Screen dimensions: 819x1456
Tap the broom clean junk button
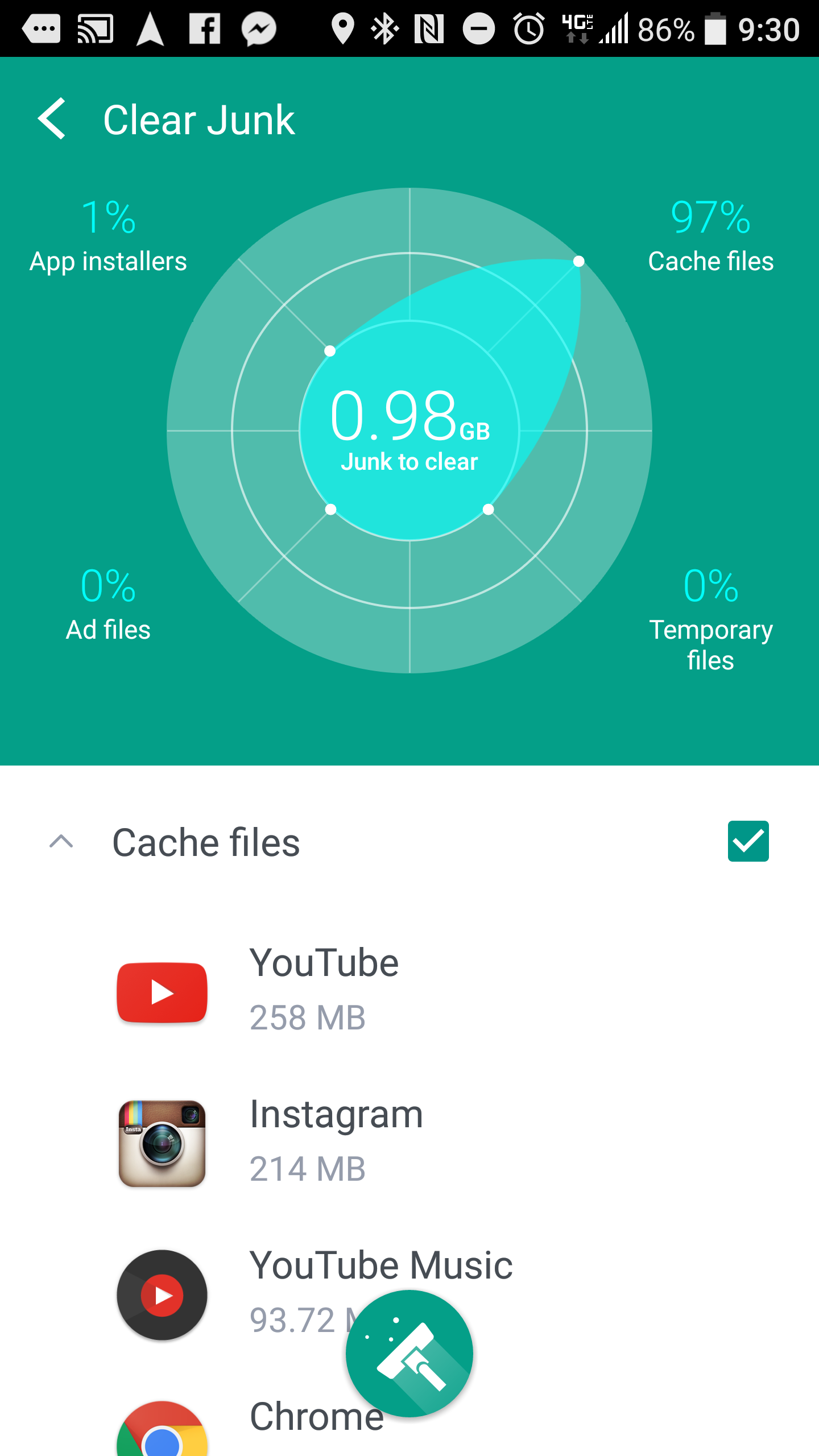409,1354
